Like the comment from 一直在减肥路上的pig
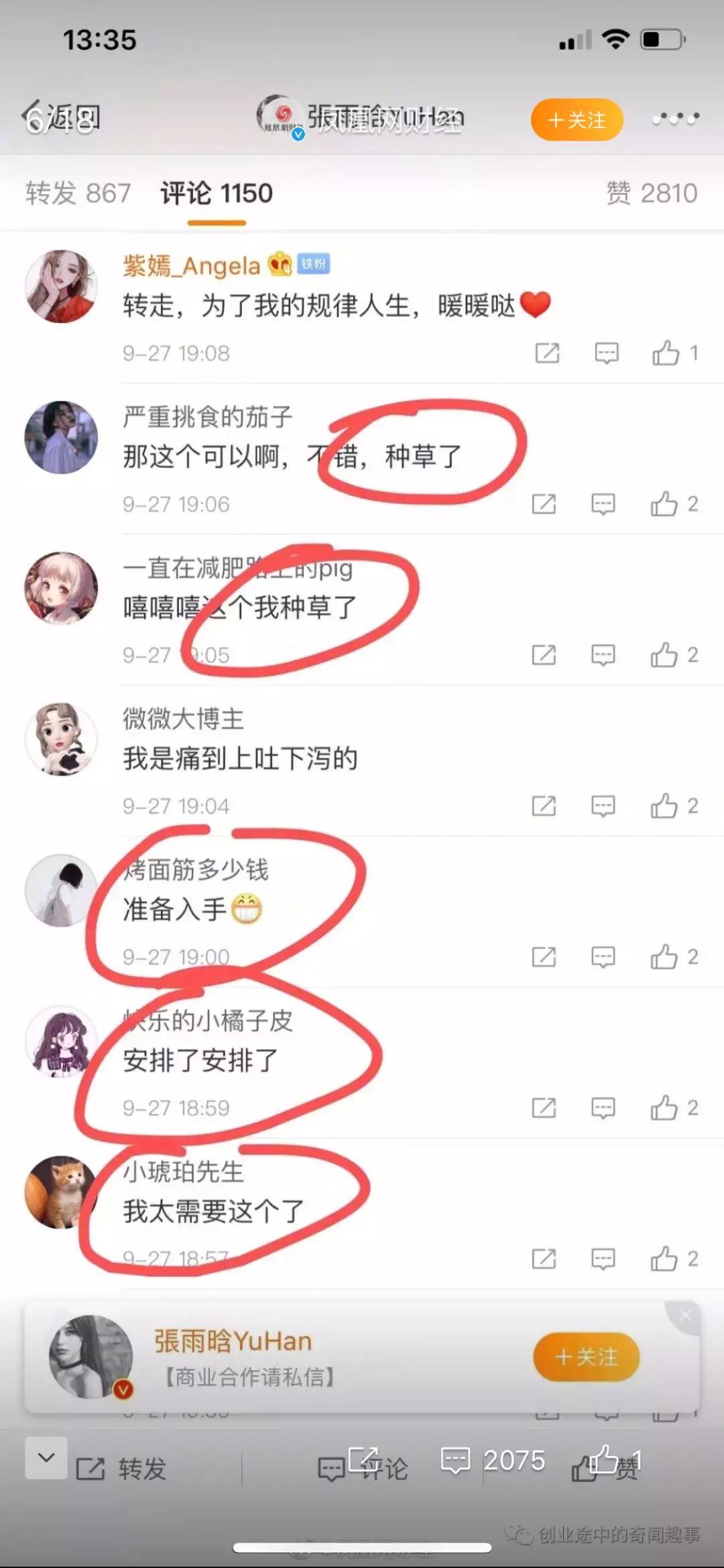The image size is (724, 1568). point(664,655)
